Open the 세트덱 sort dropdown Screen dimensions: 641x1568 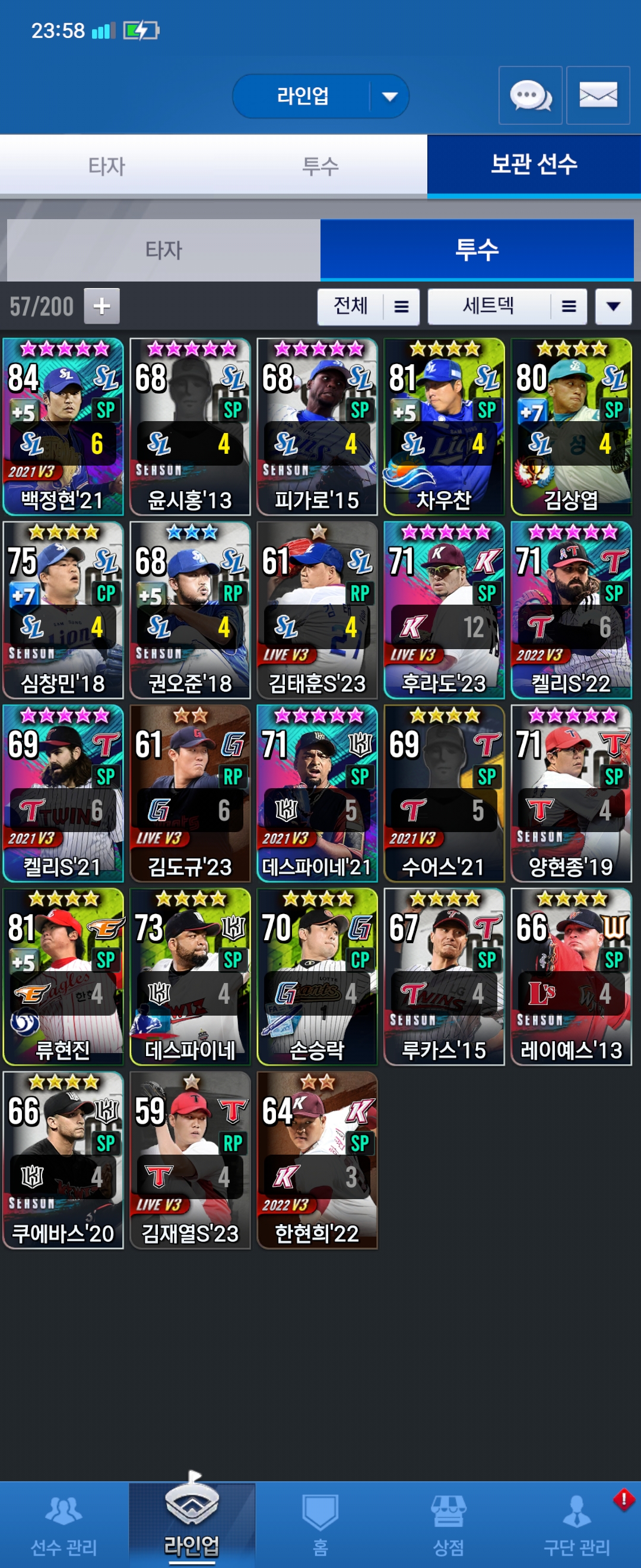tap(507, 306)
